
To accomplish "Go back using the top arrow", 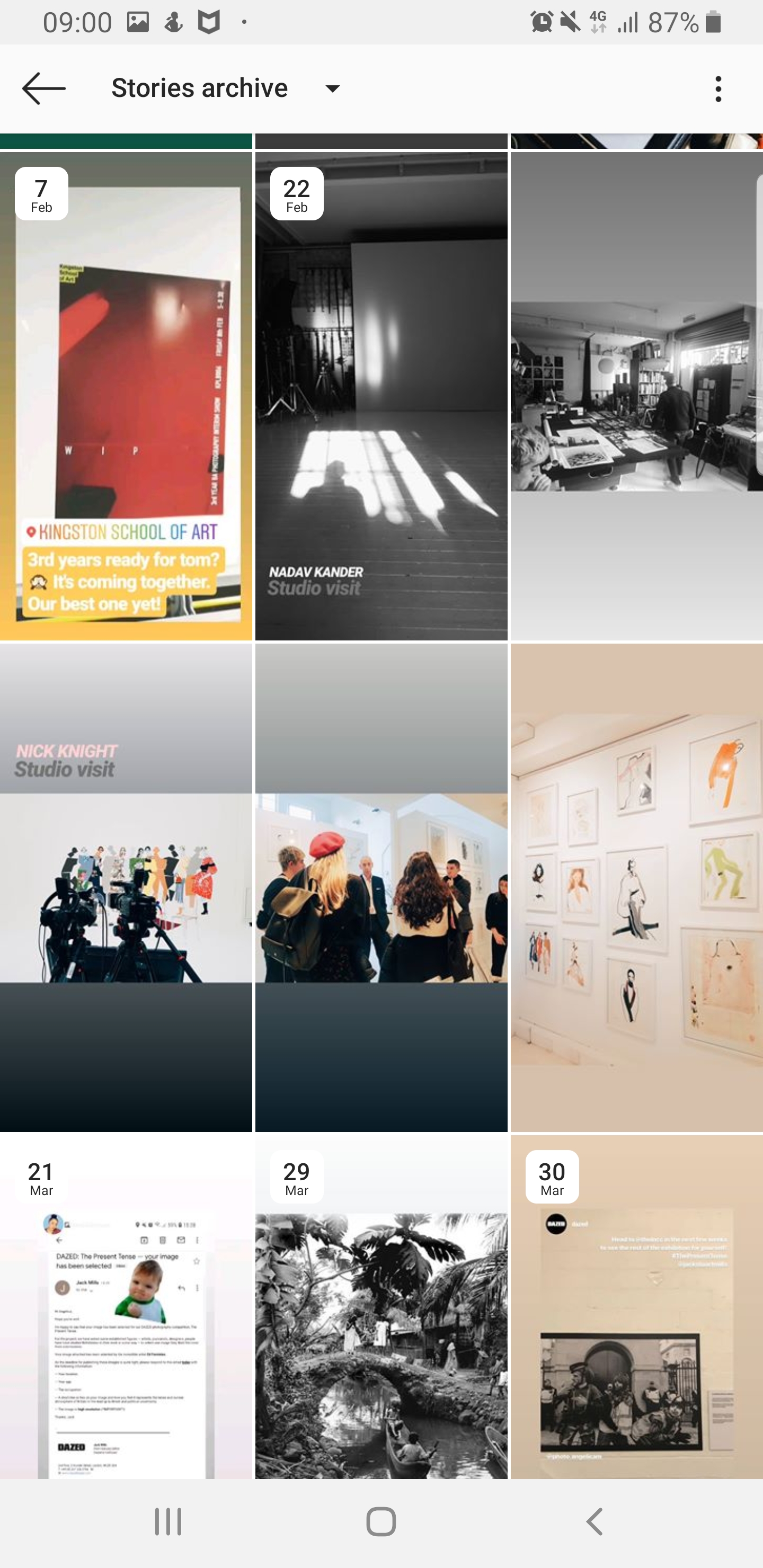I will (44, 89).
